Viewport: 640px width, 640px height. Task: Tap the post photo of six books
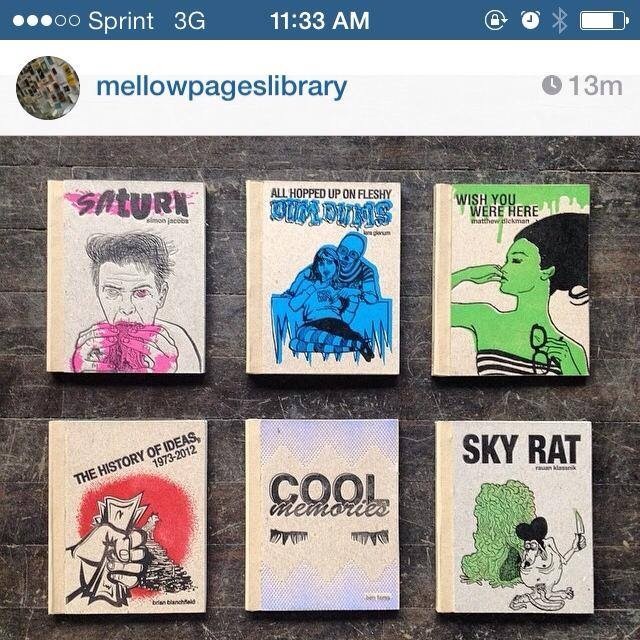[320, 388]
